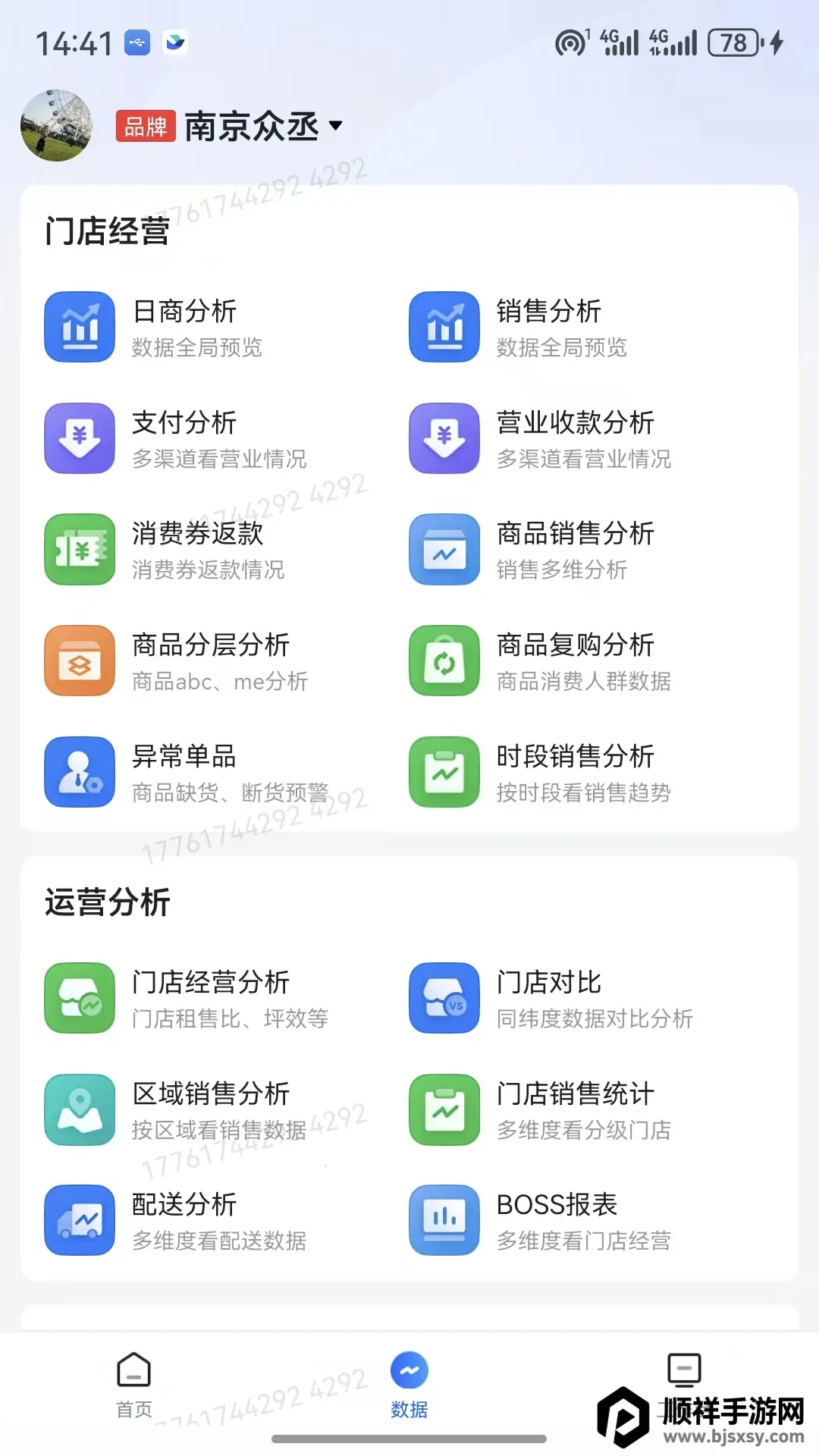Open 配送分析 data
This screenshot has height=1456, width=819.
click(184, 1220)
